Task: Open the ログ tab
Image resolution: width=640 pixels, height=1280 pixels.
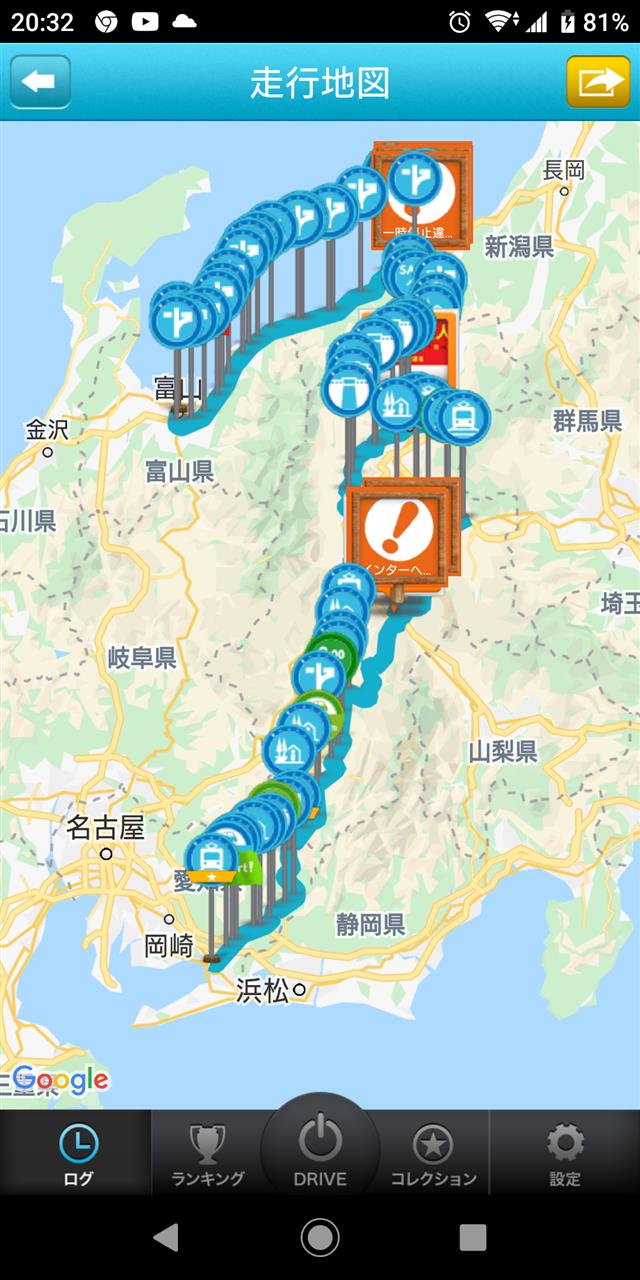Action: coord(77,1153)
